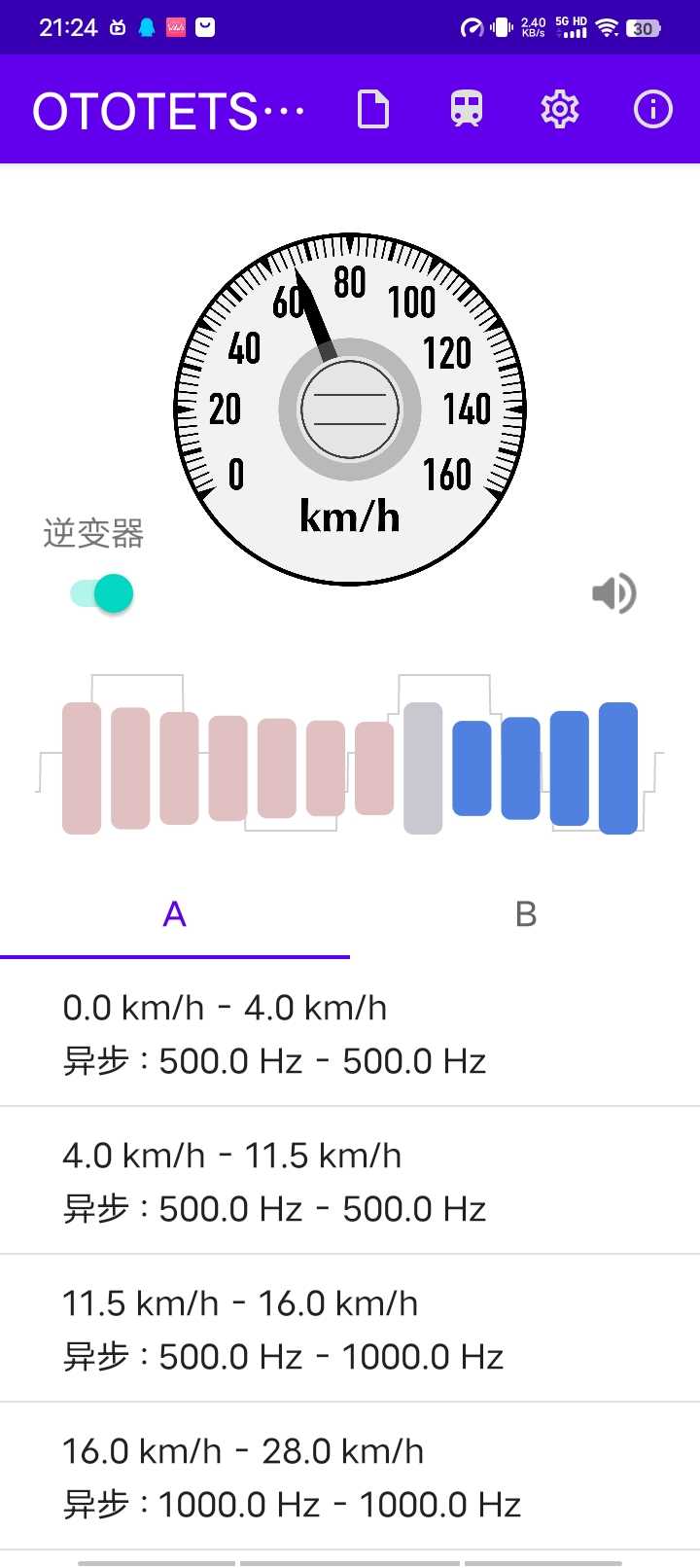Mute the sound via speaker icon
Image resolution: width=700 pixels, height=1568 pixels.
613,593
